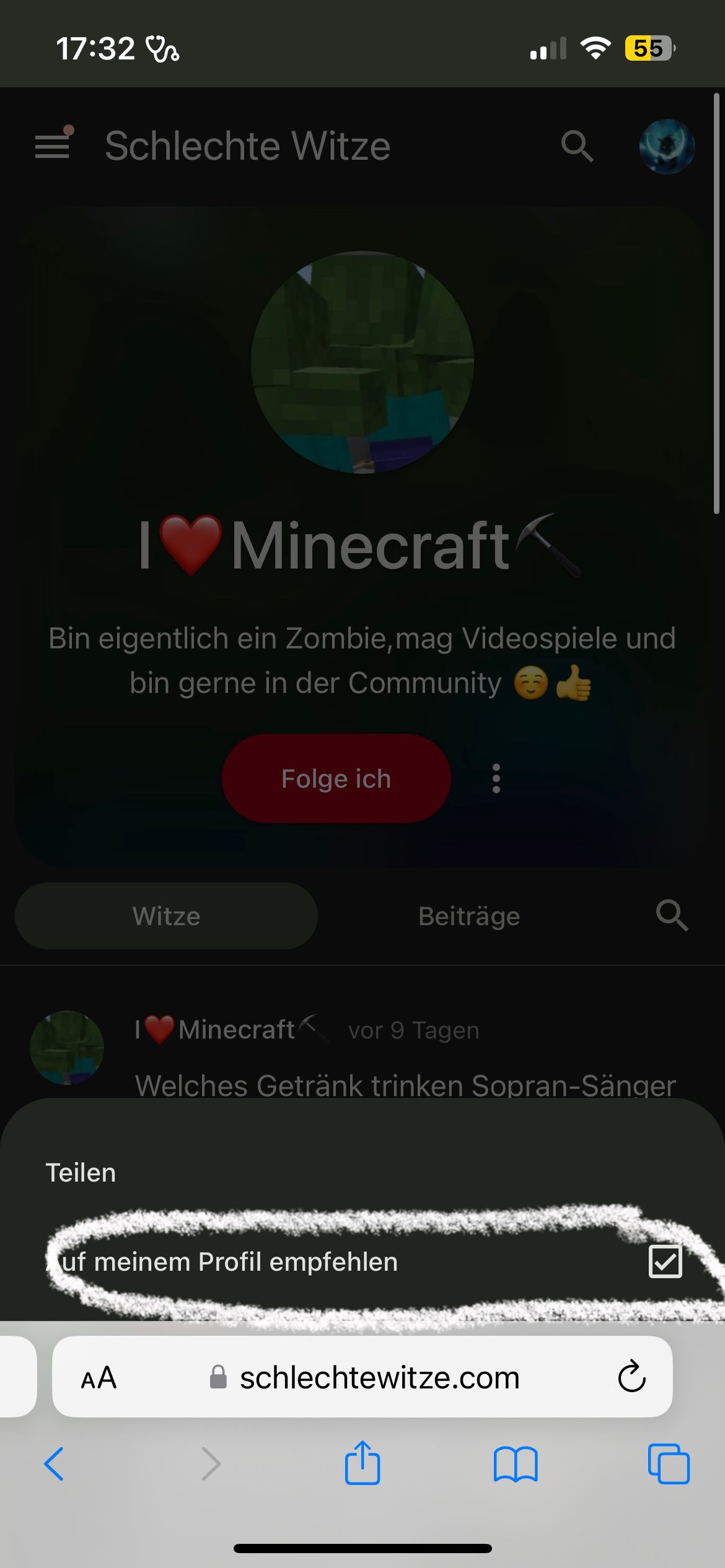Screen dimensions: 725x1568
Task: Search within this profile's jokes
Action: click(672, 915)
